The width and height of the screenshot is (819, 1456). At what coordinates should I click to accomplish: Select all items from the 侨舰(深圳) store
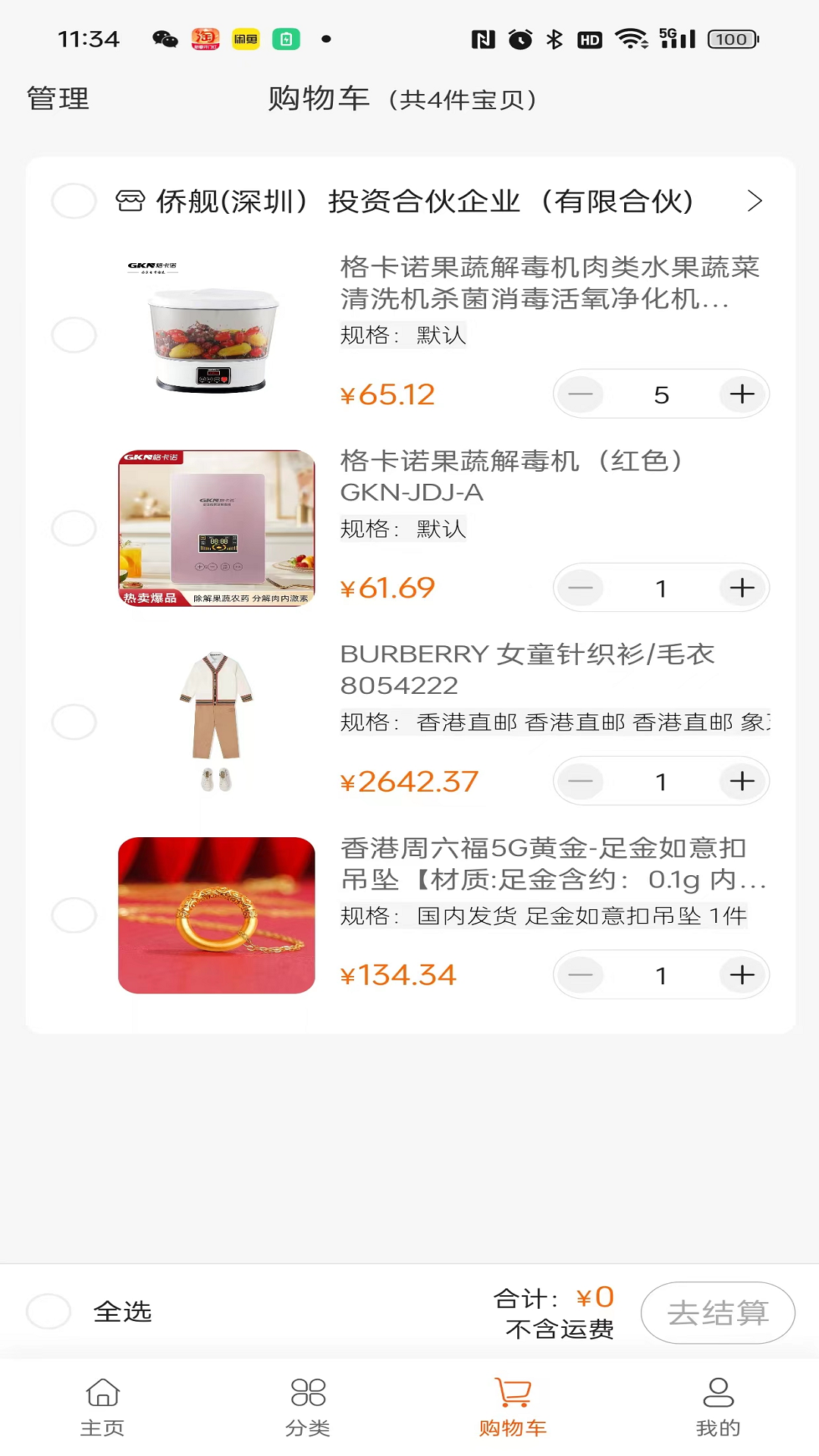[x=74, y=201]
